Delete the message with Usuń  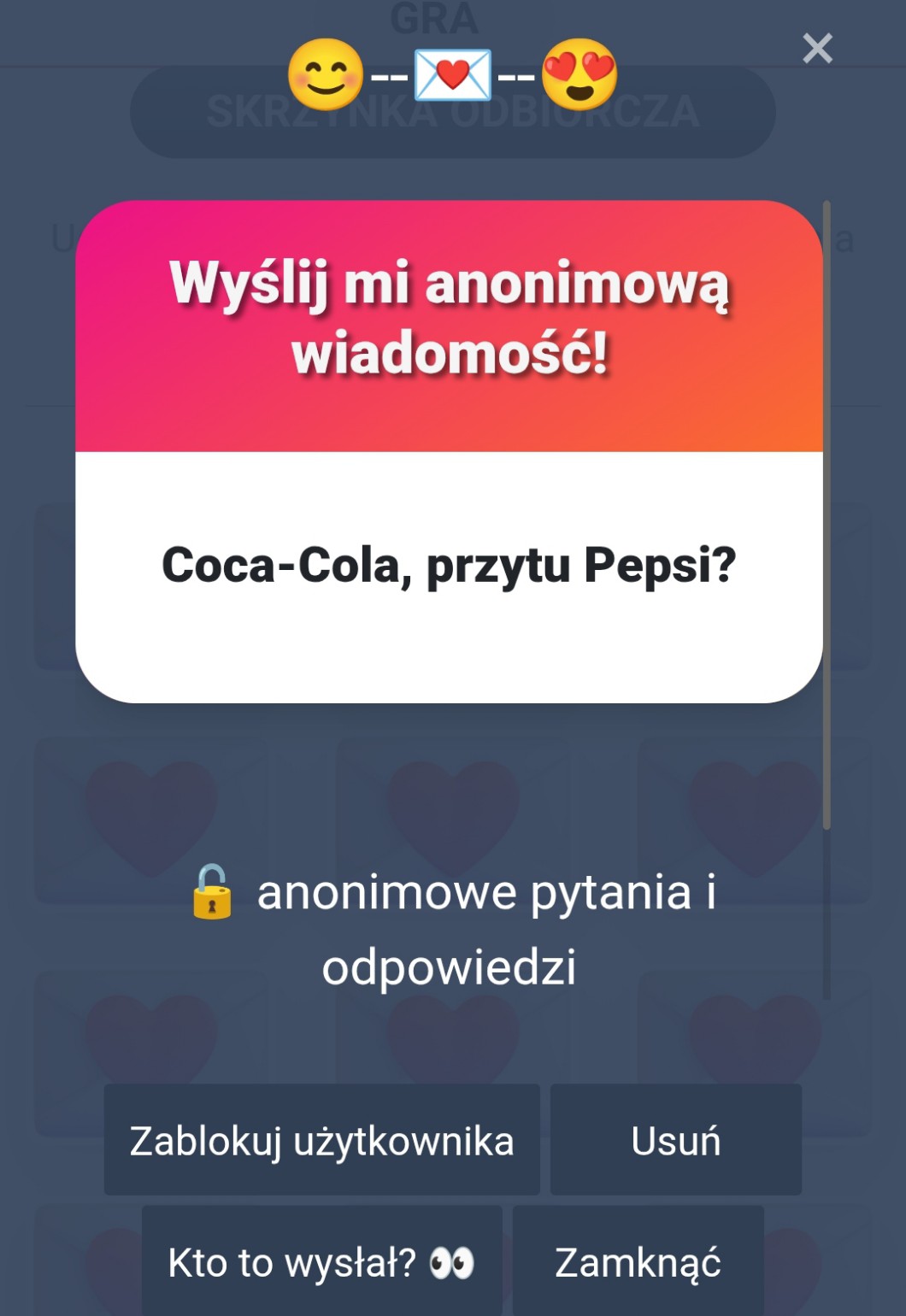[x=675, y=1140]
